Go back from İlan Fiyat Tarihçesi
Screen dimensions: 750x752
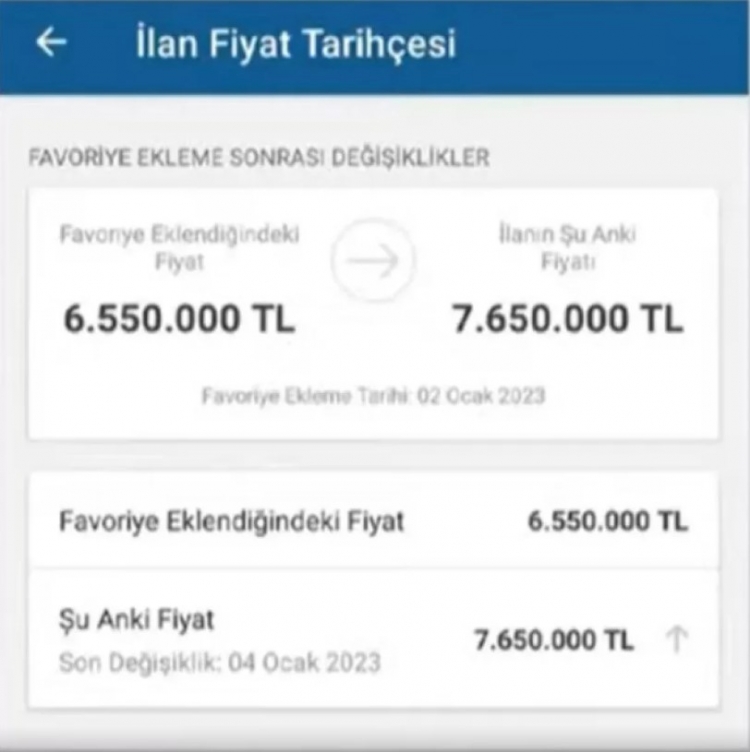tap(51, 43)
